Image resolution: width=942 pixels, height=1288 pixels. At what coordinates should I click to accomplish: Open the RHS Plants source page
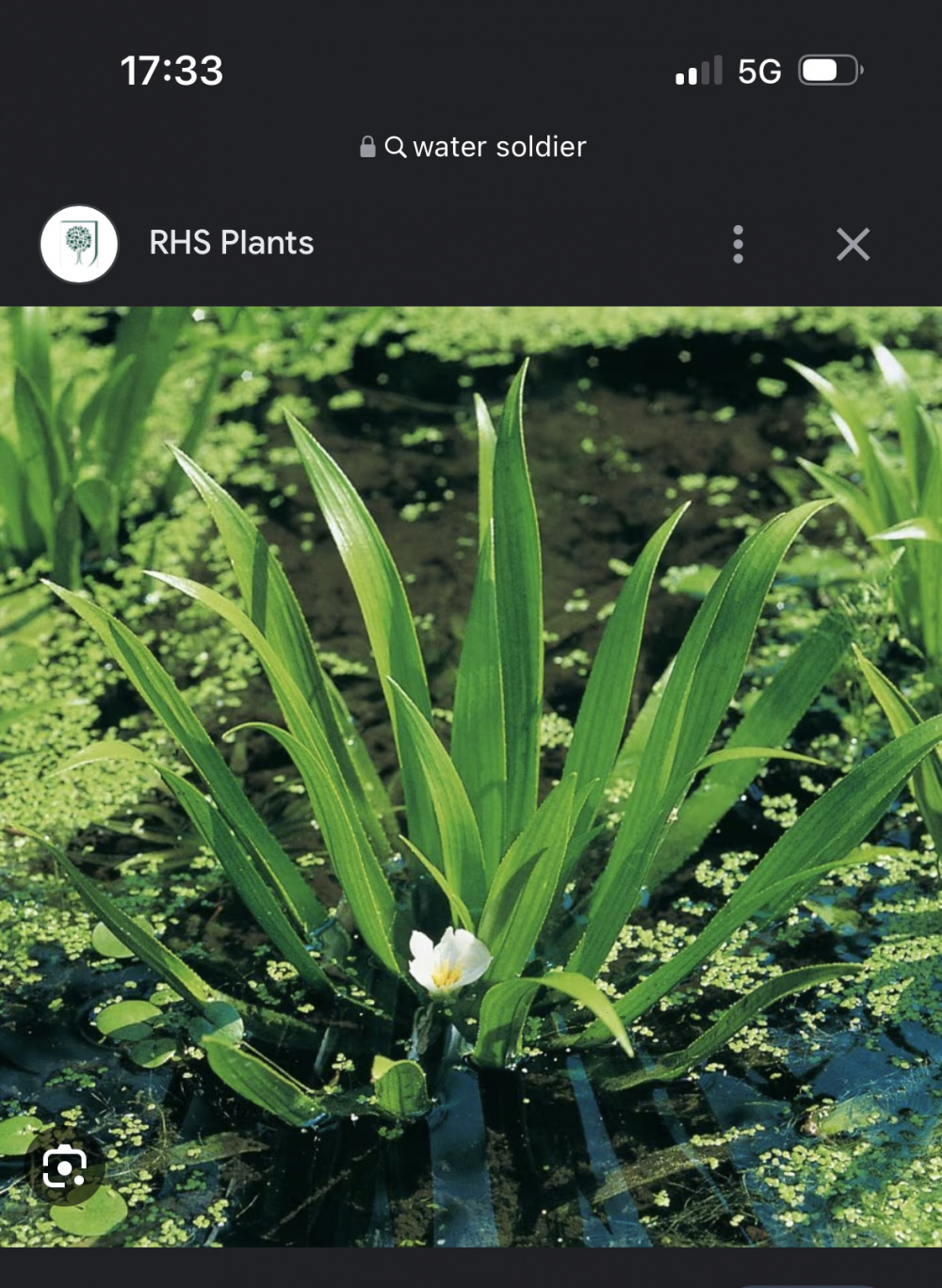[x=231, y=243]
